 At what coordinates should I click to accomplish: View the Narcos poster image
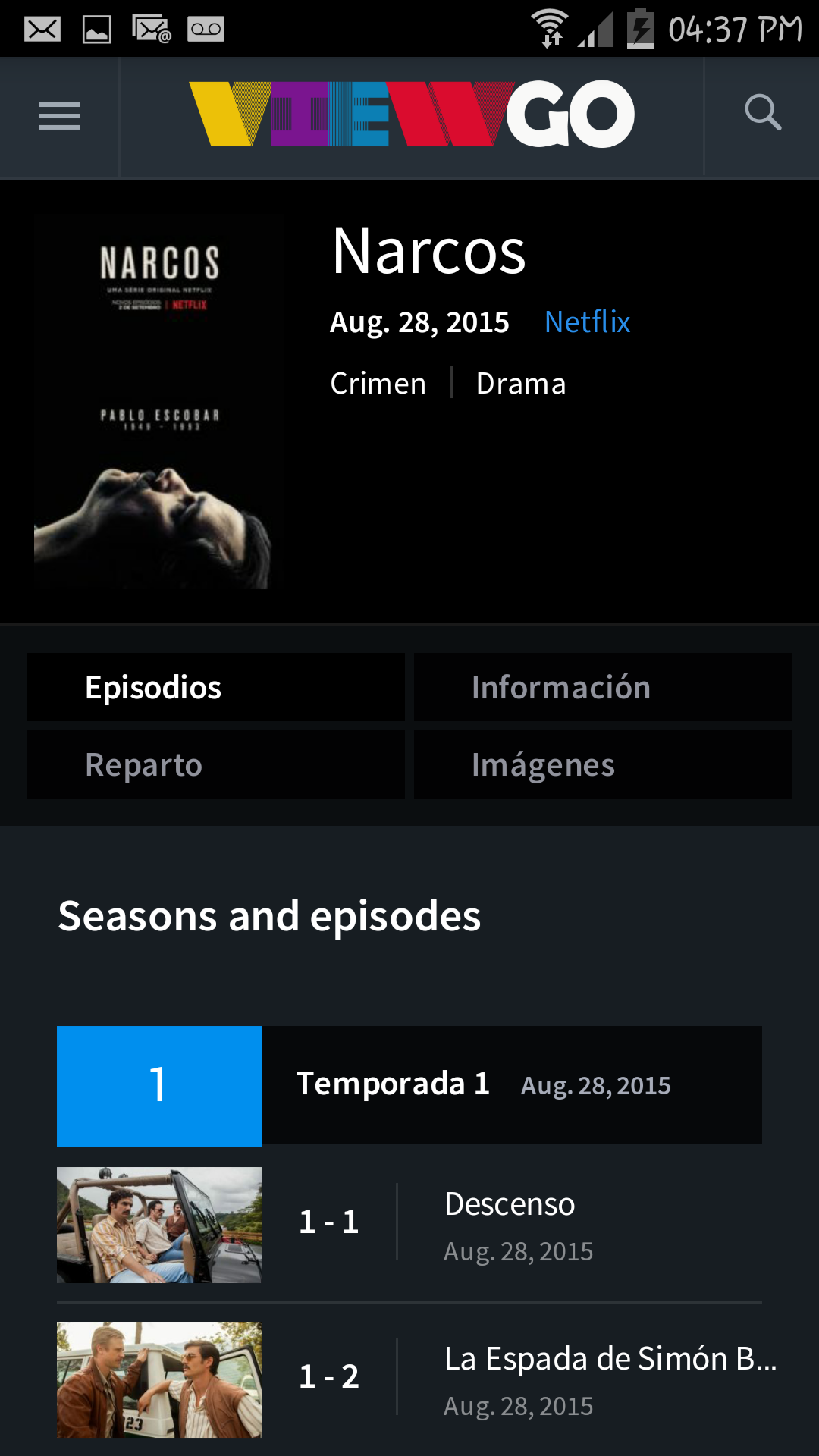tap(158, 403)
